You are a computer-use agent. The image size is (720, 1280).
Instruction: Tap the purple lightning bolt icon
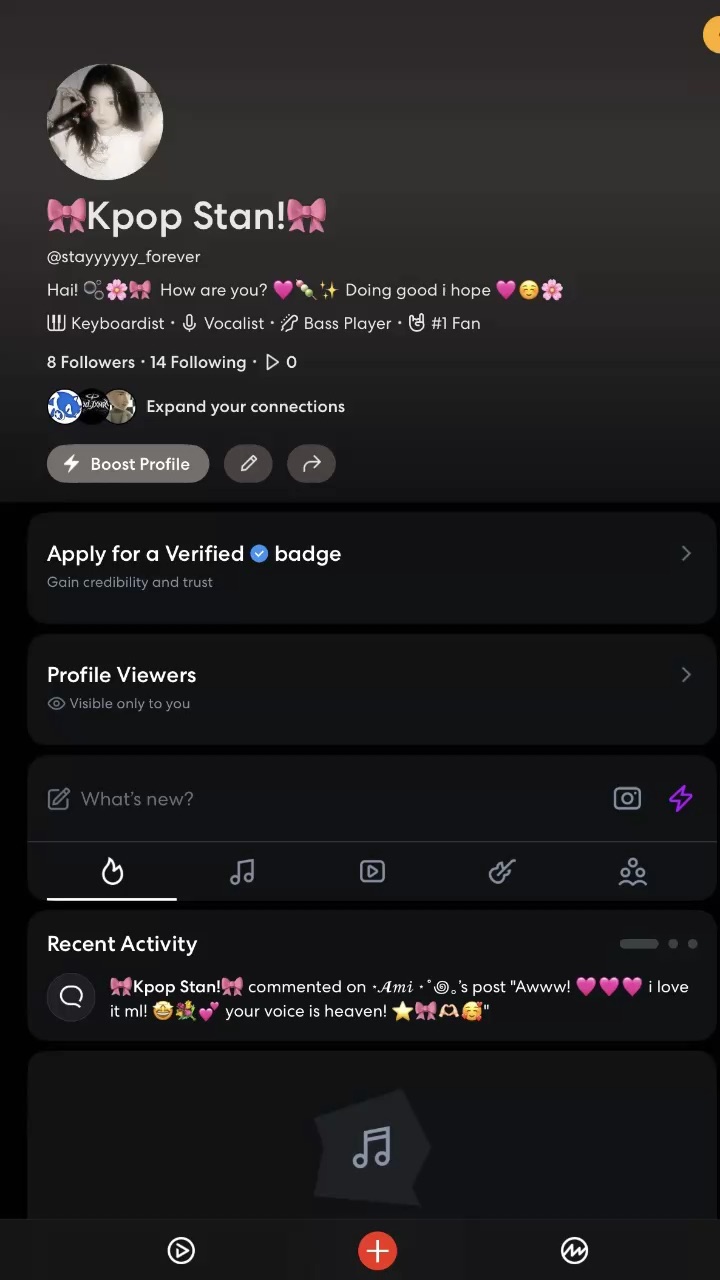681,799
